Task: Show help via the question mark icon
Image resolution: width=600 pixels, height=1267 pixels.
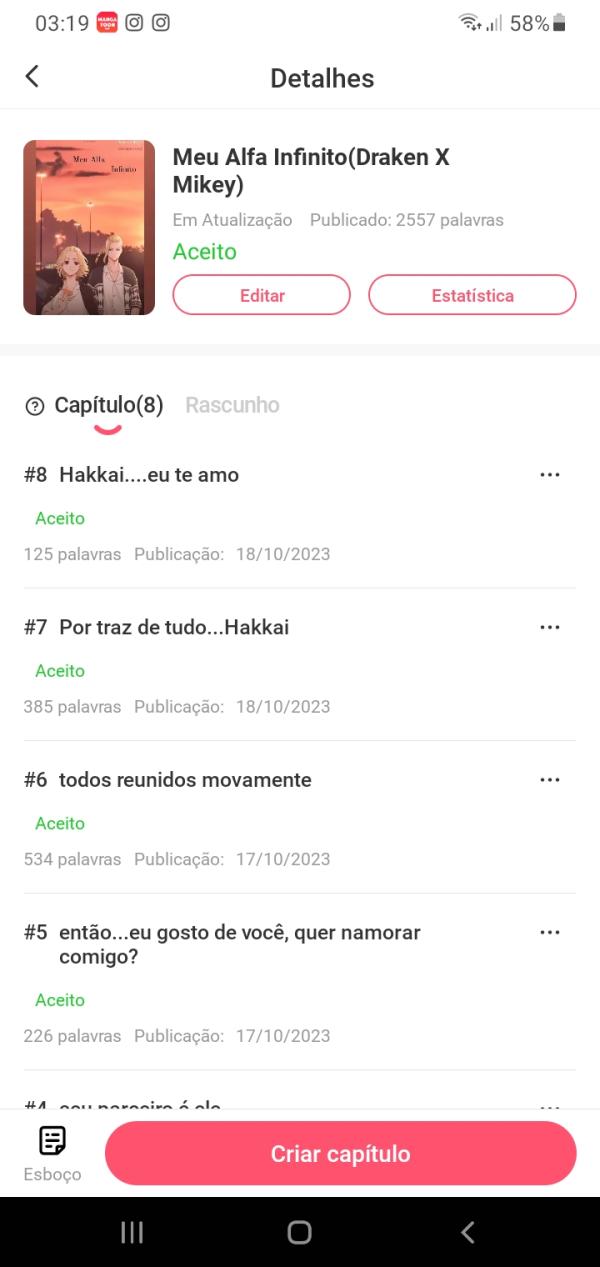Action: (x=35, y=406)
